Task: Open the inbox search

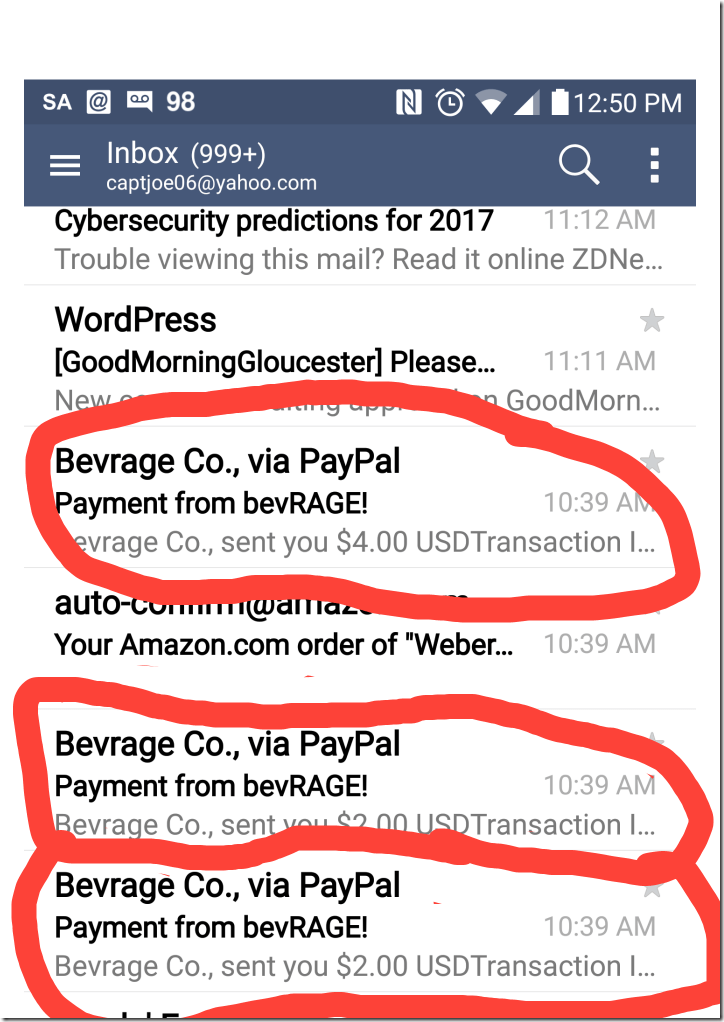Action: coord(578,165)
